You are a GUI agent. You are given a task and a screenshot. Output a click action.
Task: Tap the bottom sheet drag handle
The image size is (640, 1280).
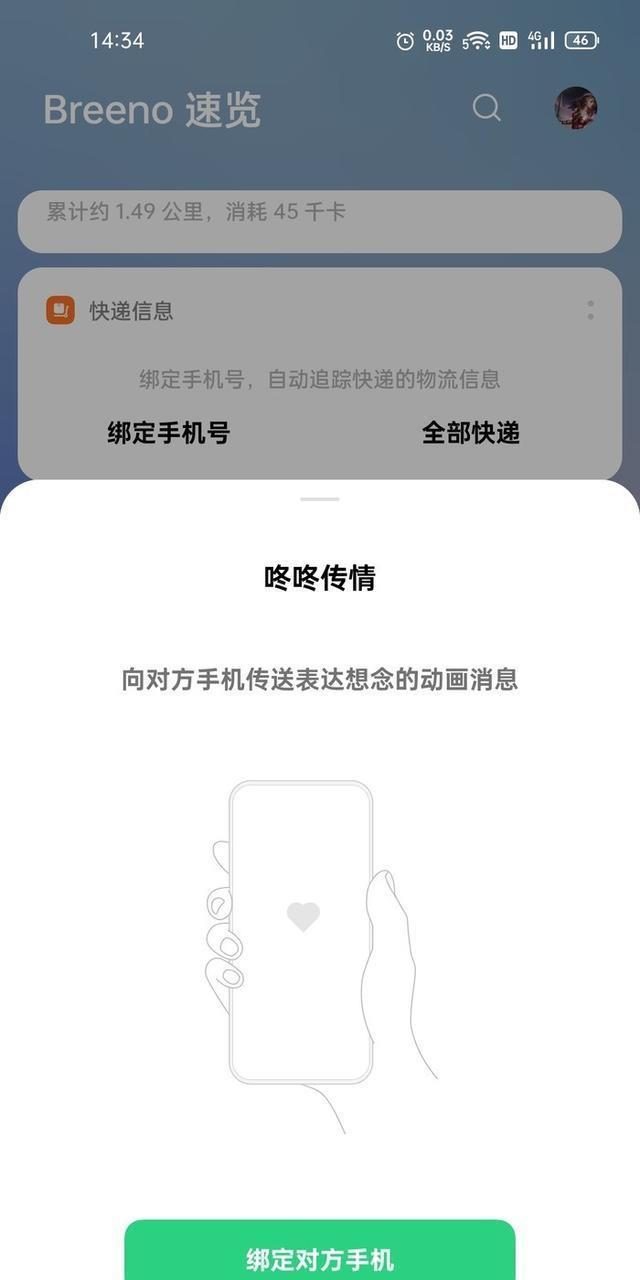pyautogui.click(x=320, y=499)
